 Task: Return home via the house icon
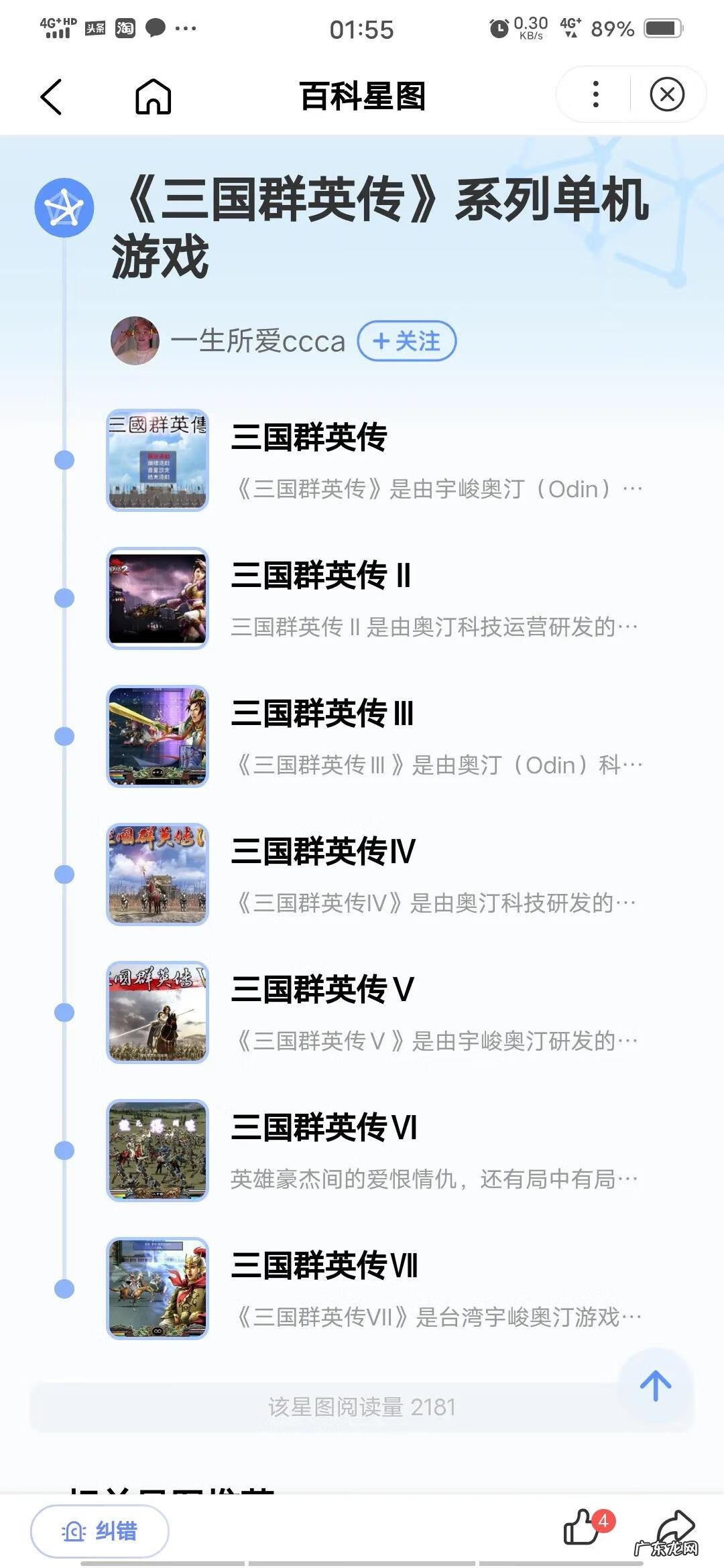(x=153, y=96)
